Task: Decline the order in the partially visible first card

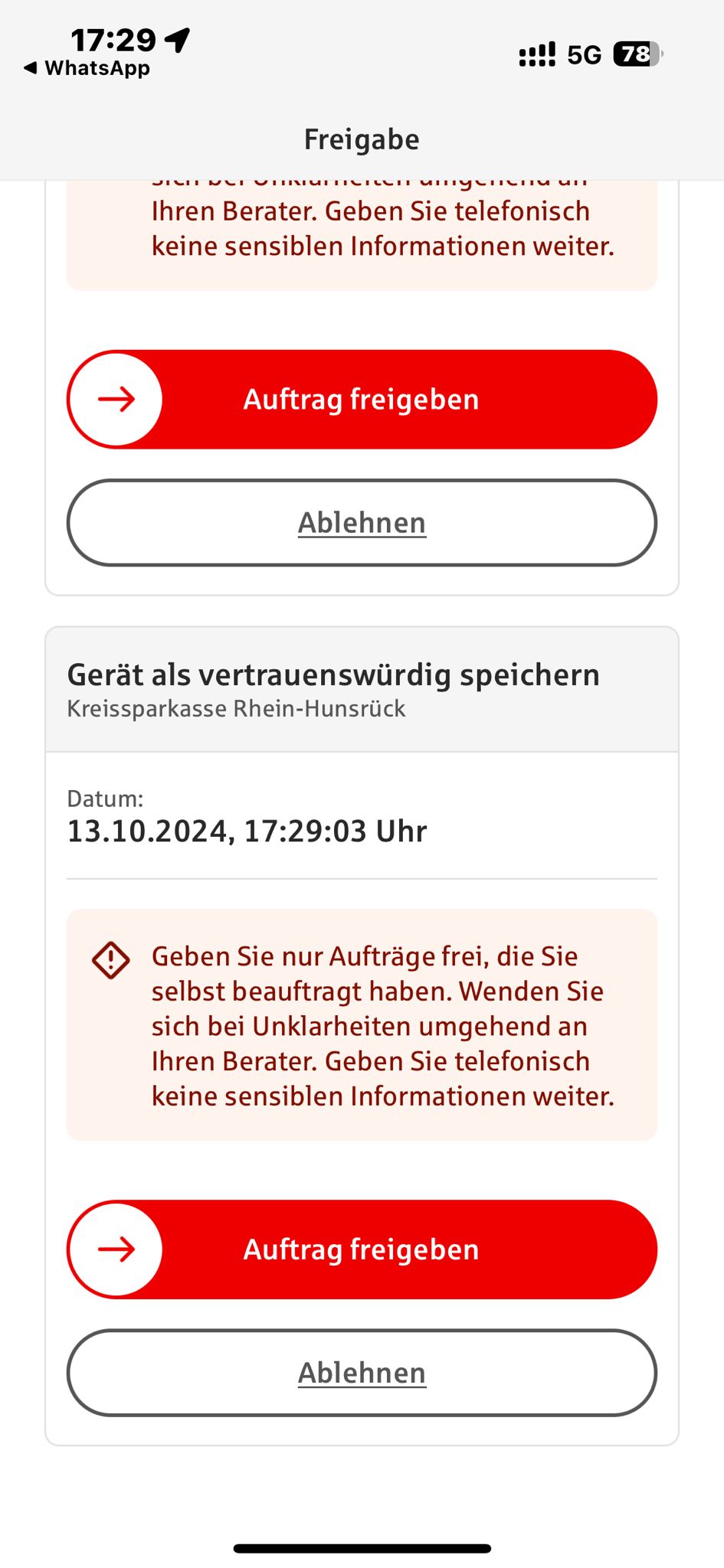Action: (x=362, y=522)
